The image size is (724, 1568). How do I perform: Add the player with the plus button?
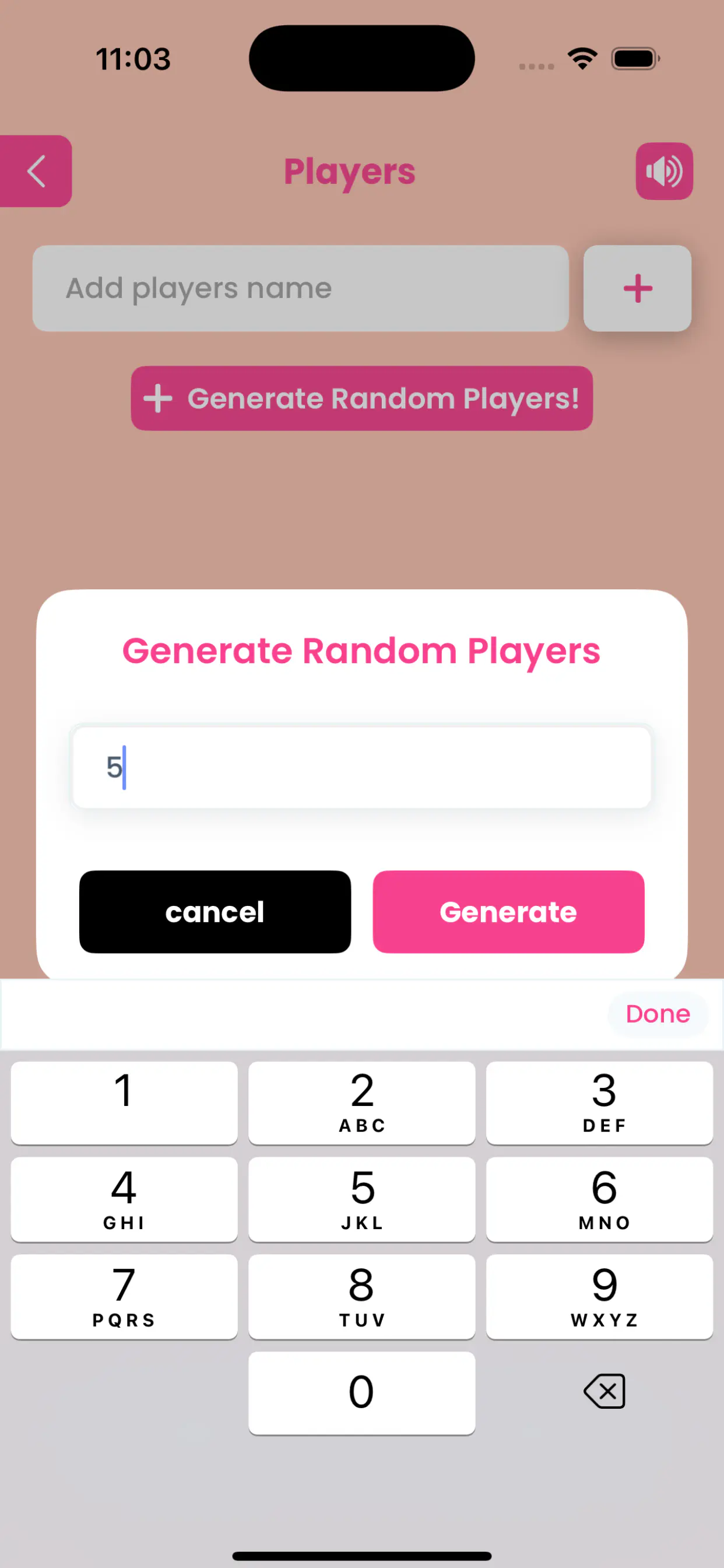[637, 288]
